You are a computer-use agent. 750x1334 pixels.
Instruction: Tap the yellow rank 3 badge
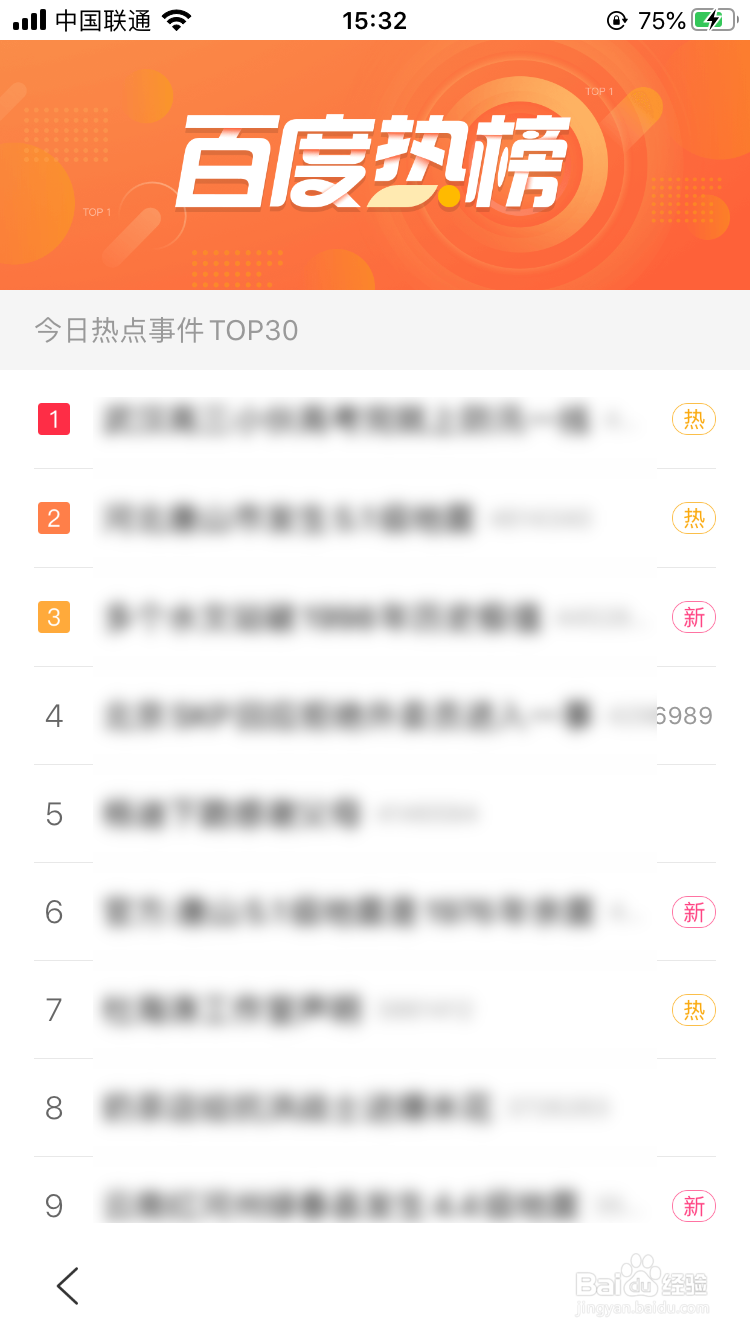(53, 617)
